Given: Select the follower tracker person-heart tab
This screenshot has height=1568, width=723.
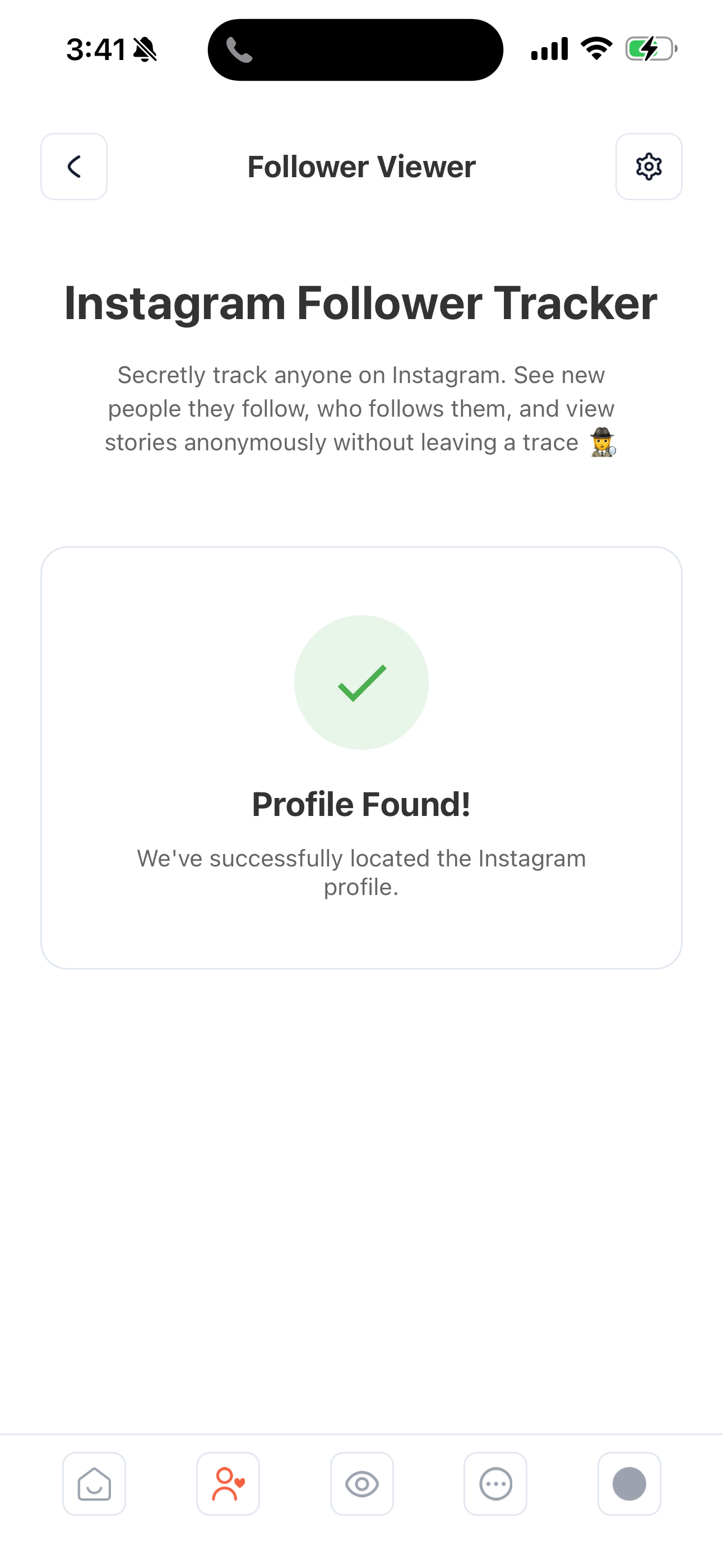Looking at the screenshot, I should 228,1483.
